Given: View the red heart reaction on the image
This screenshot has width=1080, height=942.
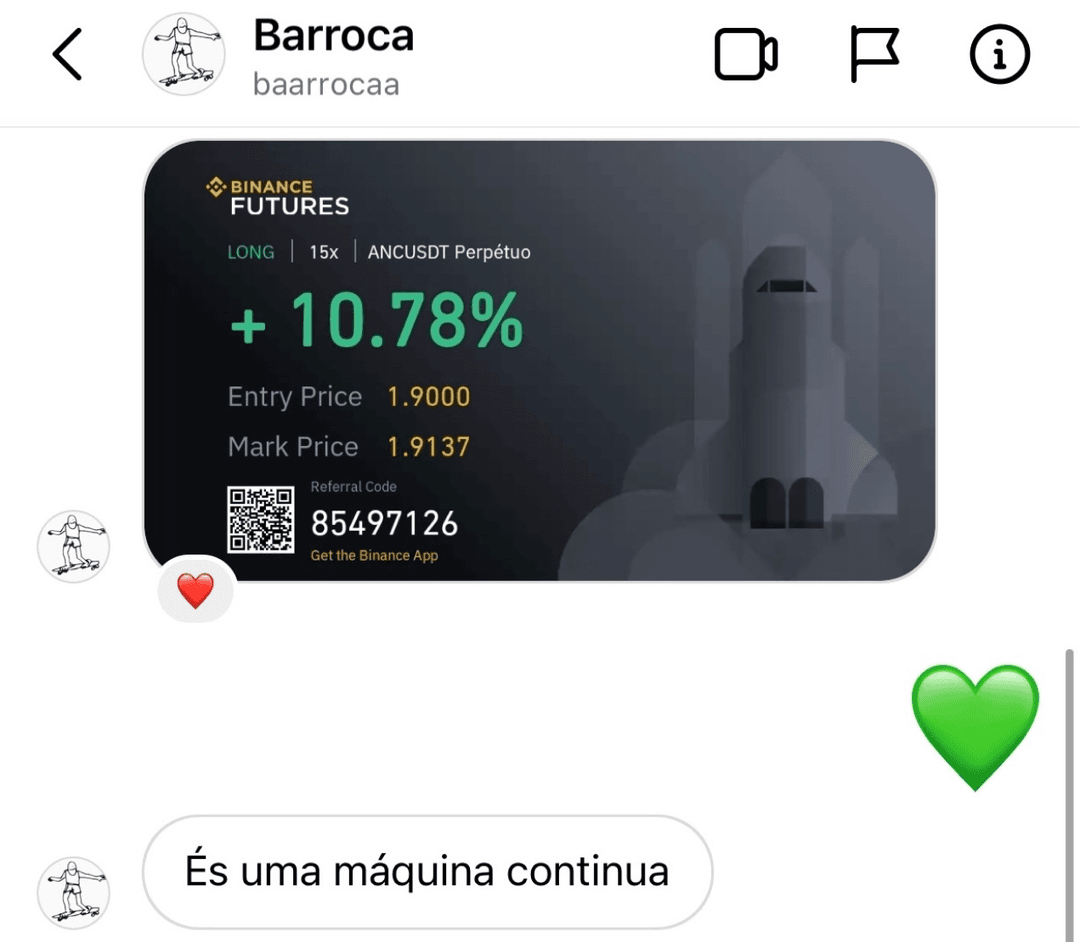Looking at the screenshot, I should pyautogui.click(x=196, y=592).
